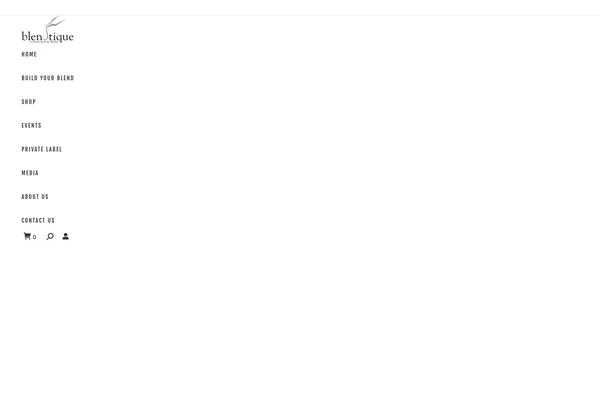Open the shopping cart
The width and height of the screenshot is (600, 400).
pos(29,237)
